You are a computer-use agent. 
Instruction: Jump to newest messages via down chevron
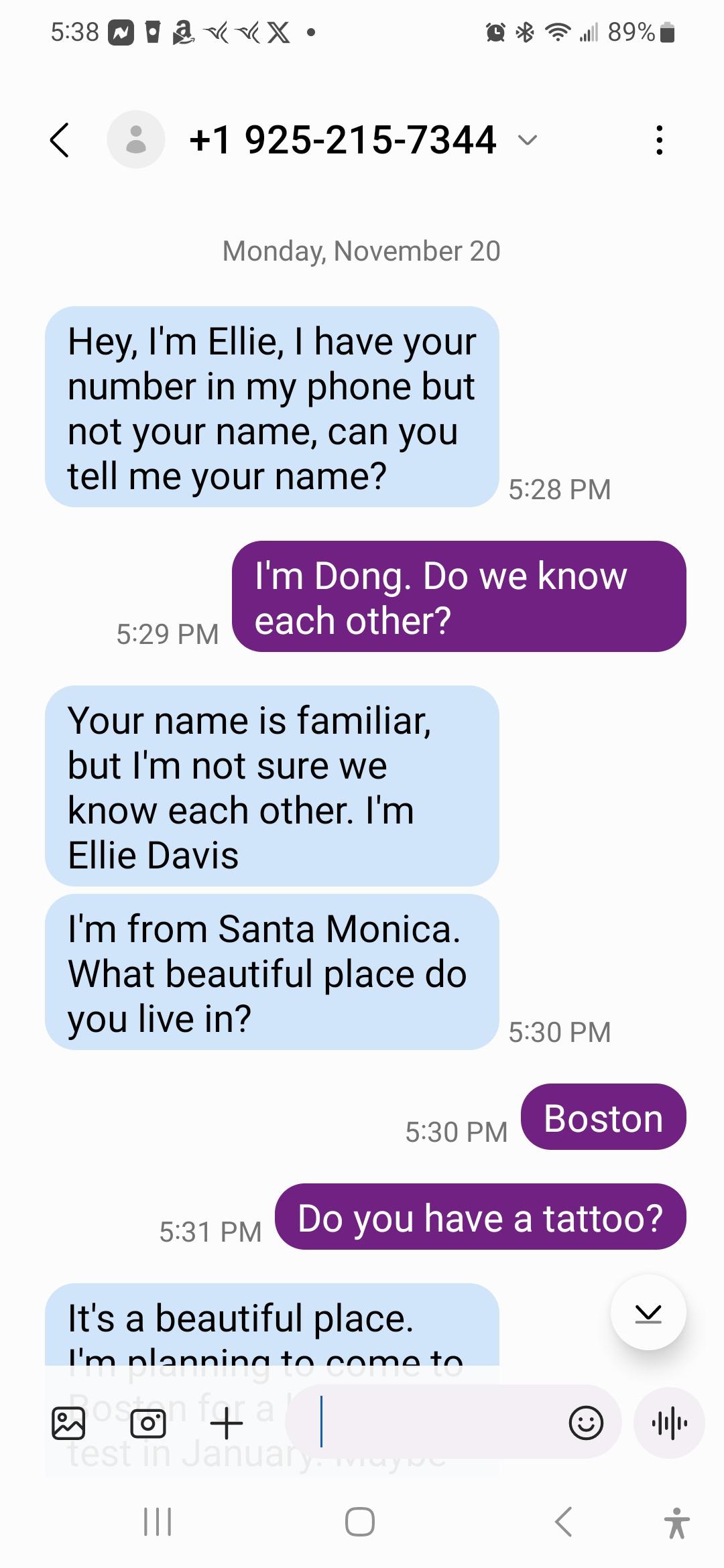(648, 1313)
